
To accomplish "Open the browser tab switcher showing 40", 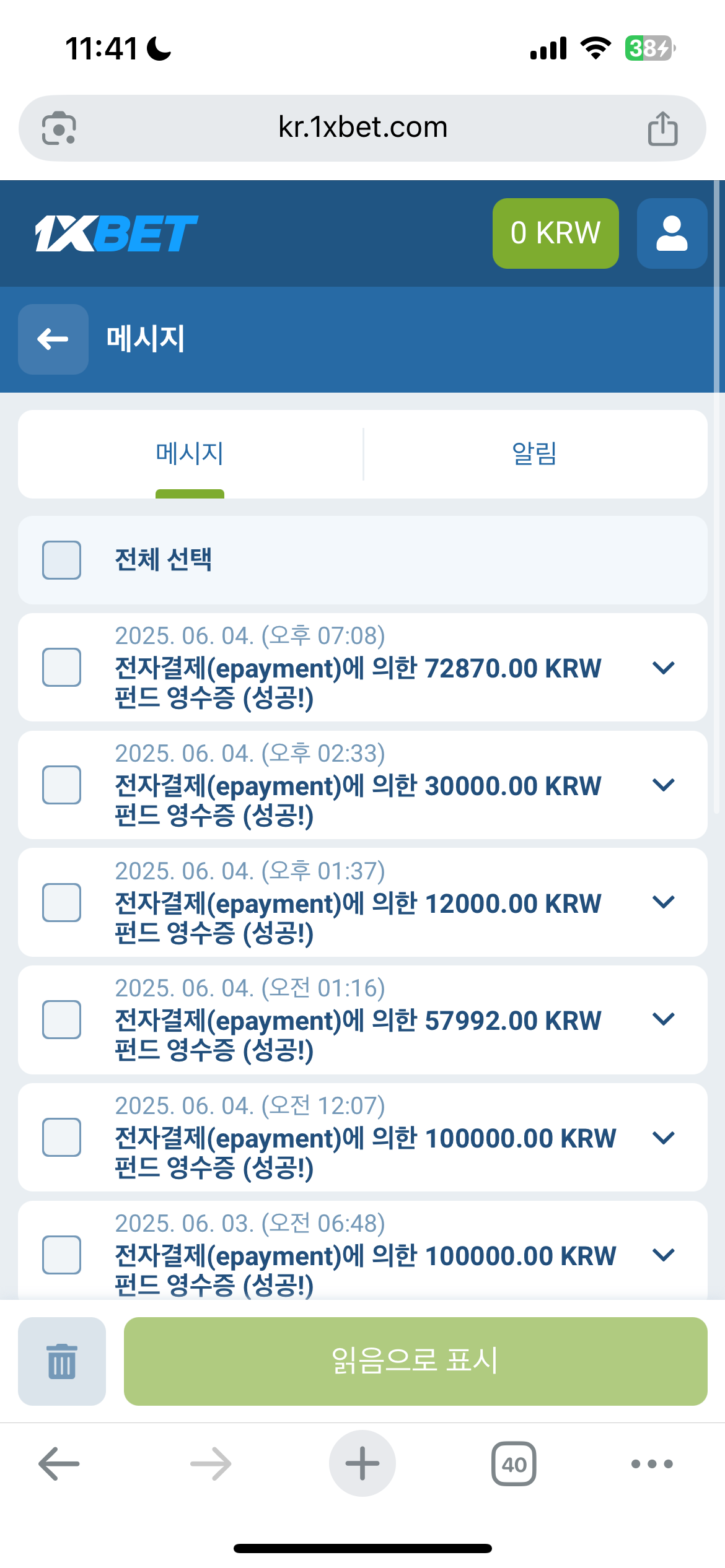I will tap(514, 1464).
